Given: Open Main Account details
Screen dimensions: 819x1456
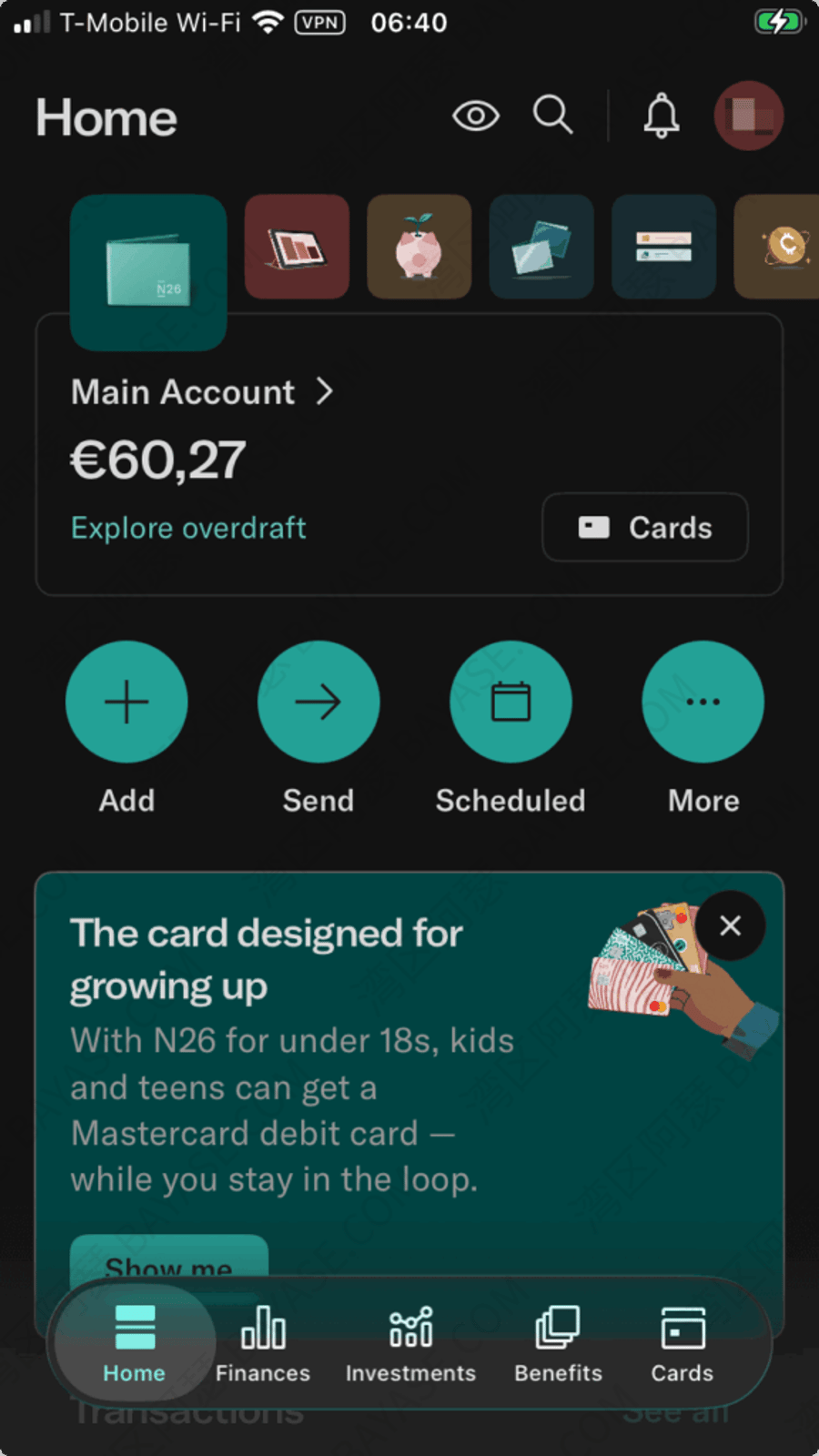Looking at the screenshot, I should (x=202, y=392).
